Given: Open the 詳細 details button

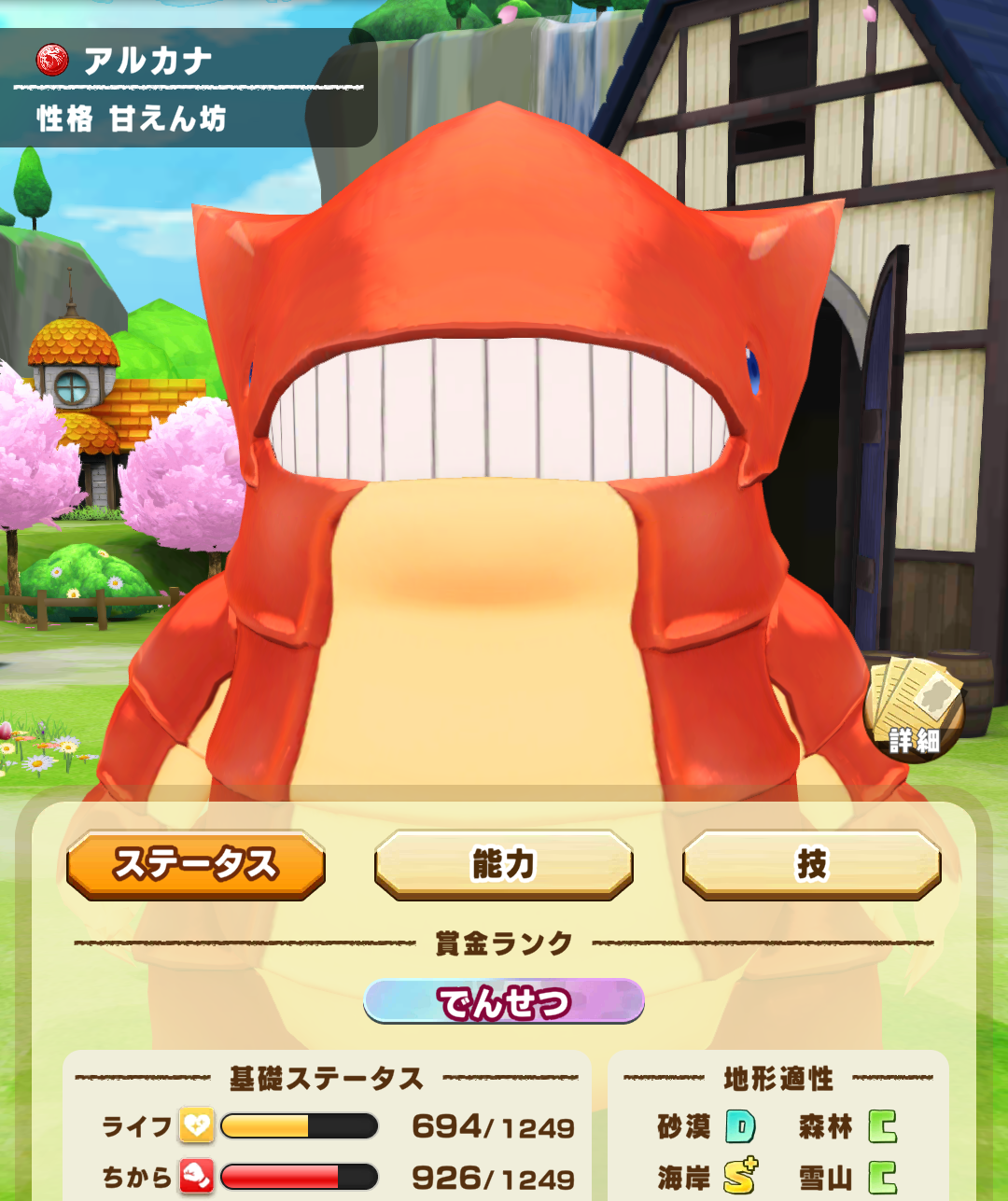Looking at the screenshot, I should click(x=914, y=710).
